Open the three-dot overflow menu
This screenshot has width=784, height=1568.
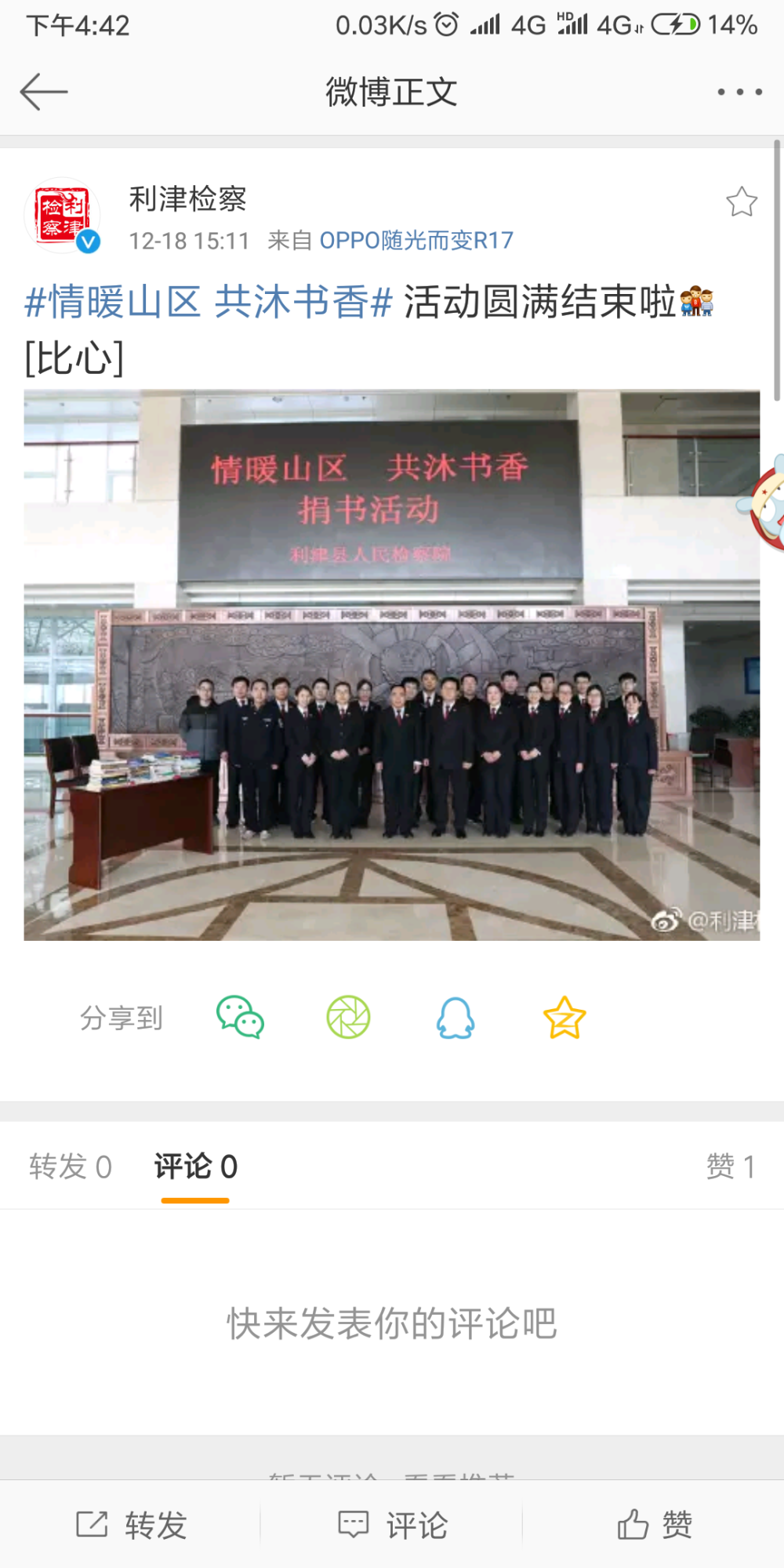(x=739, y=92)
